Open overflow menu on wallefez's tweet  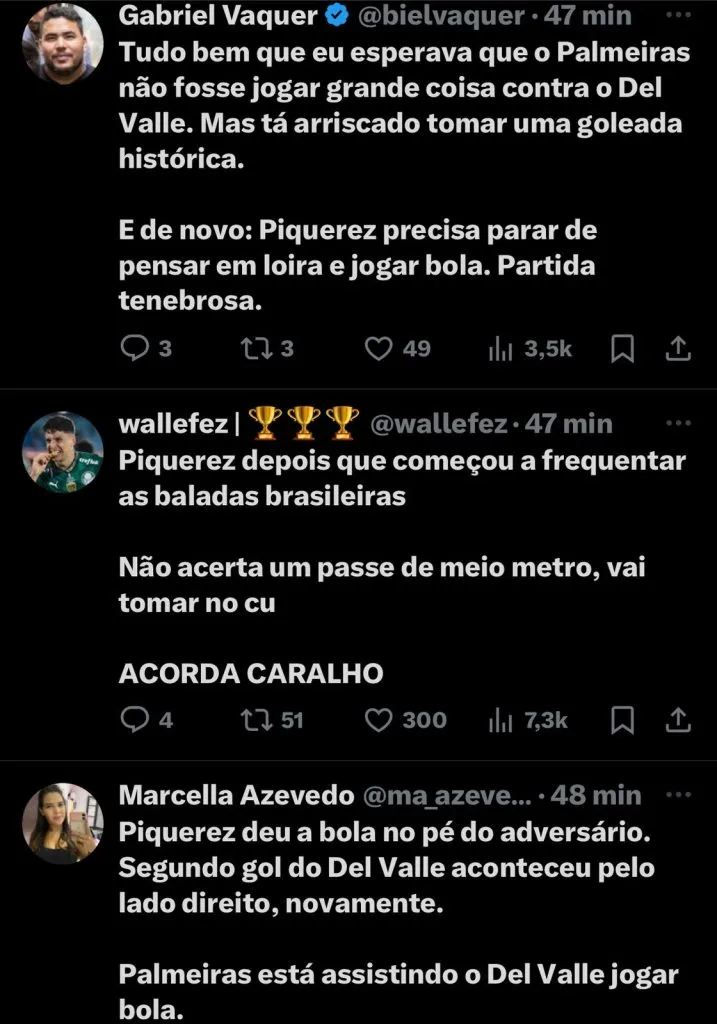pos(678,423)
